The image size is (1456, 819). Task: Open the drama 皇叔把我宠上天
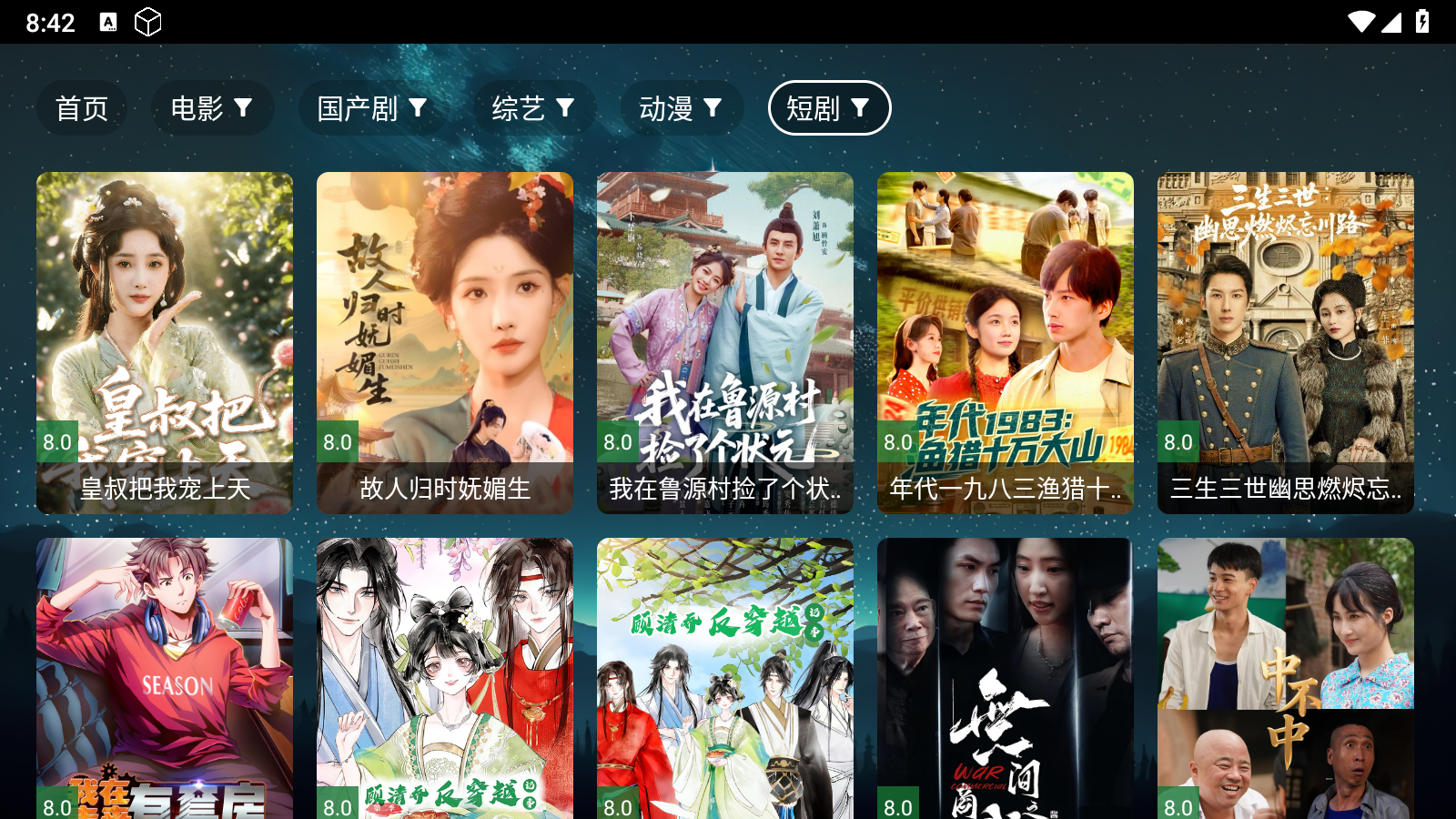coord(165,342)
